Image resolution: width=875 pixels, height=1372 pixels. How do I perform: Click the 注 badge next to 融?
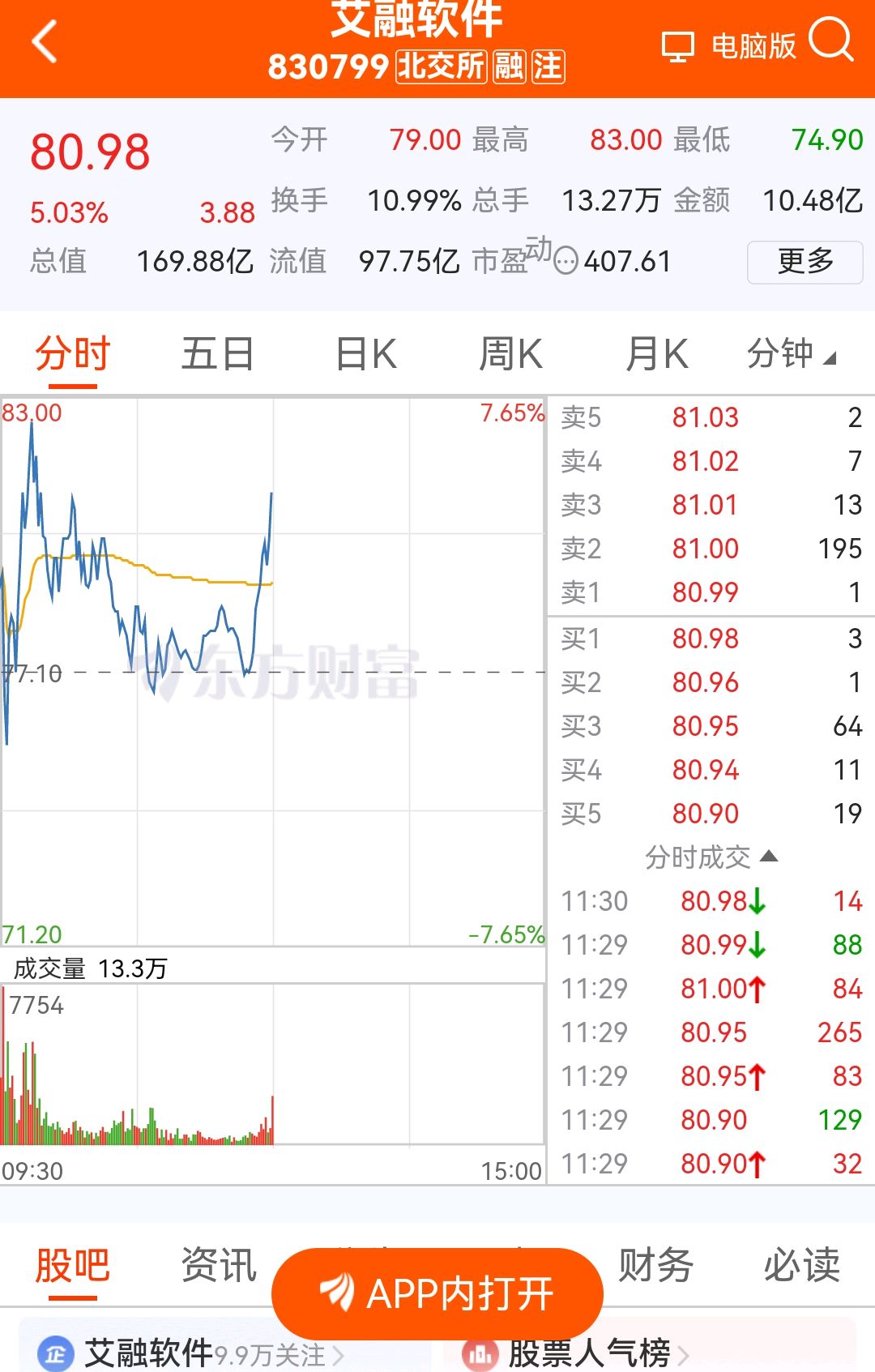click(x=546, y=69)
